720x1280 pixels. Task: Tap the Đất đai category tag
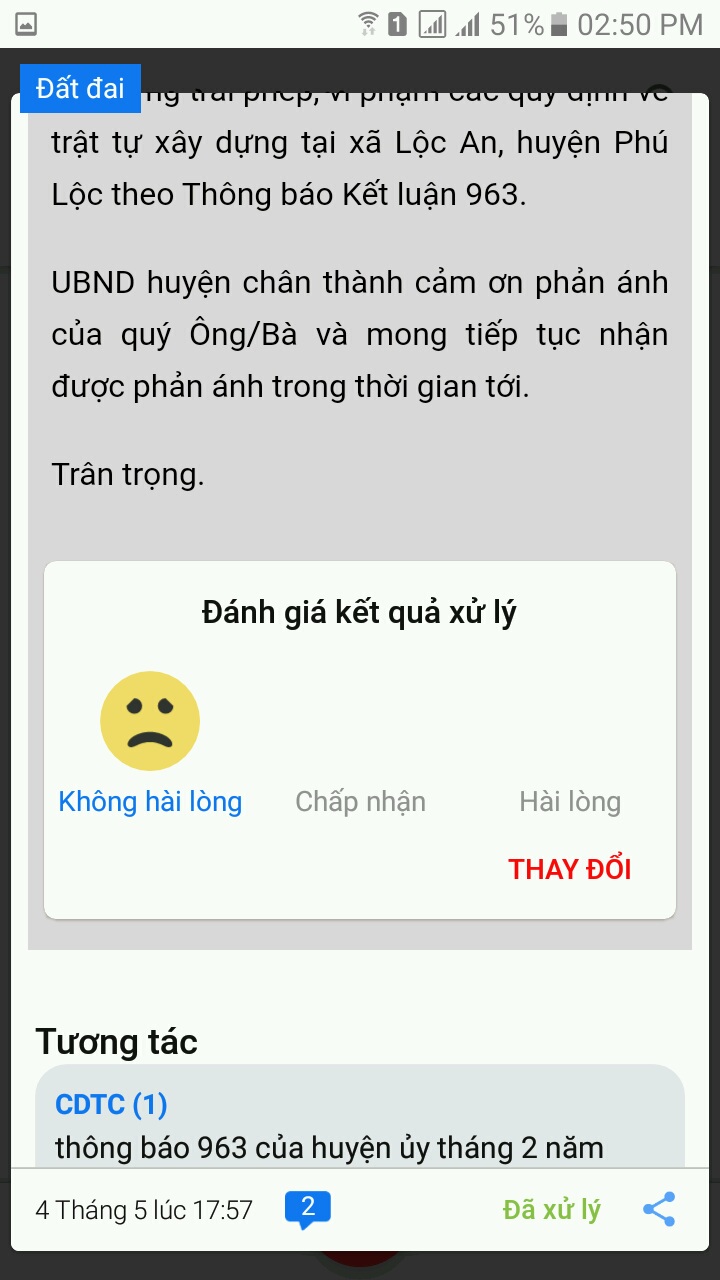pos(80,88)
